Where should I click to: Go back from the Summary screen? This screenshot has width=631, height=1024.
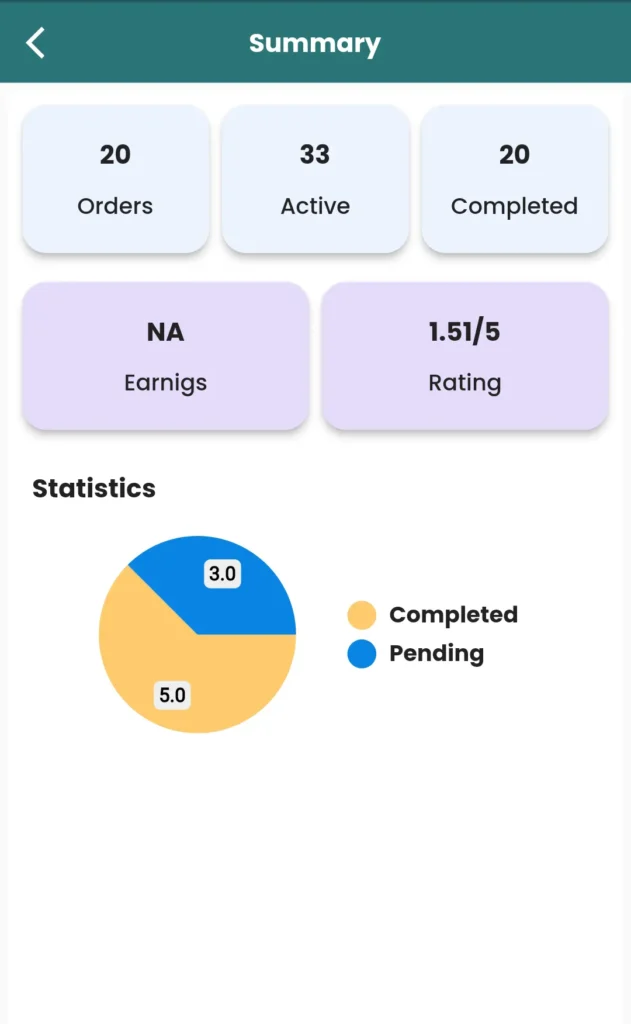[x=36, y=43]
